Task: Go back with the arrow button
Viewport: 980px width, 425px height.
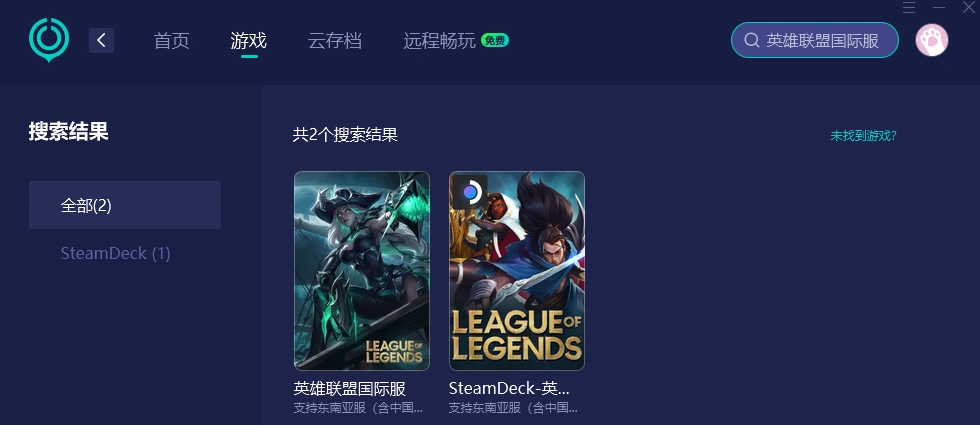Action: point(101,40)
